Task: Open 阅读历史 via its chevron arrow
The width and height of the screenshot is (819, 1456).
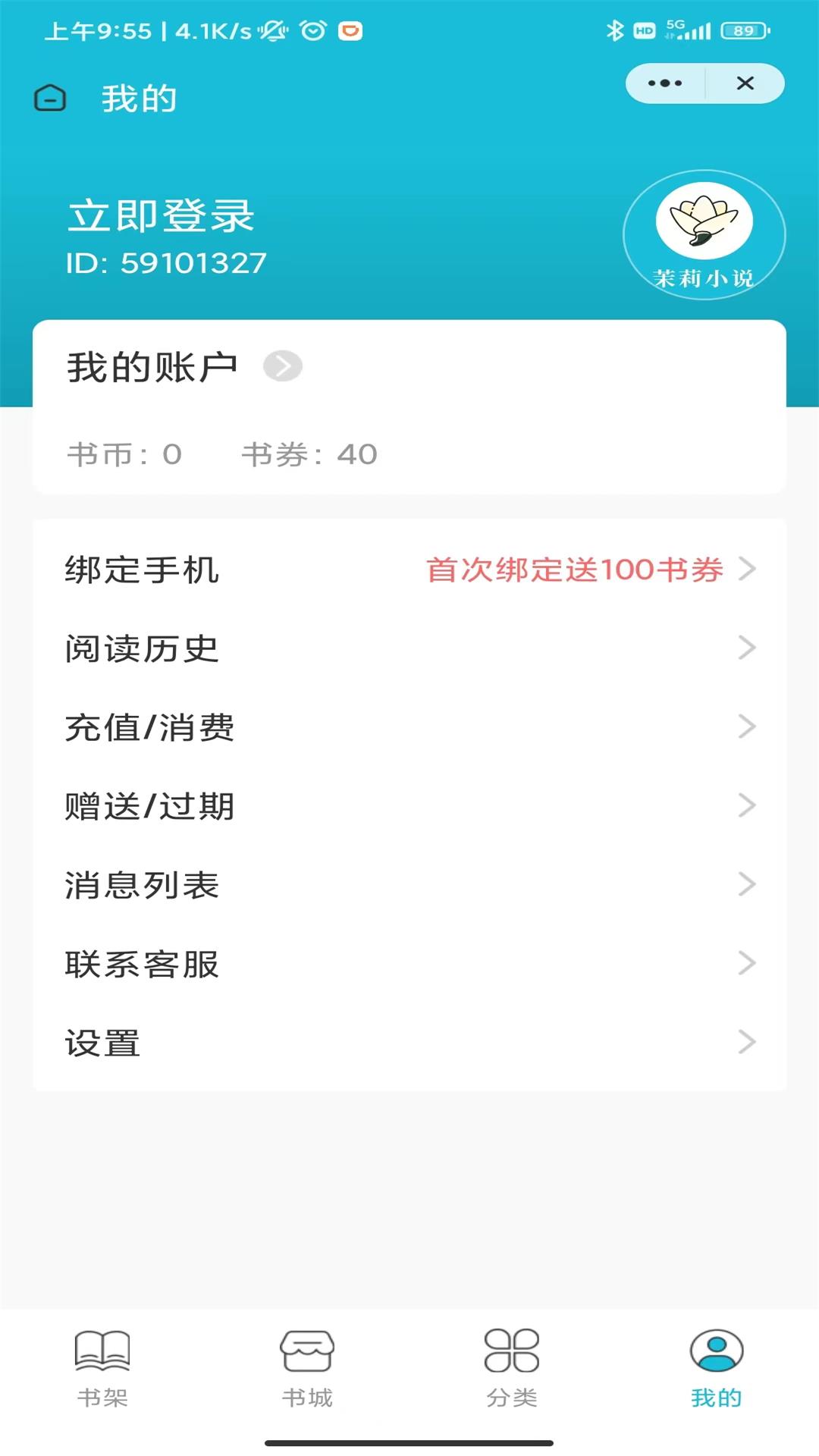Action: coord(748,648)
